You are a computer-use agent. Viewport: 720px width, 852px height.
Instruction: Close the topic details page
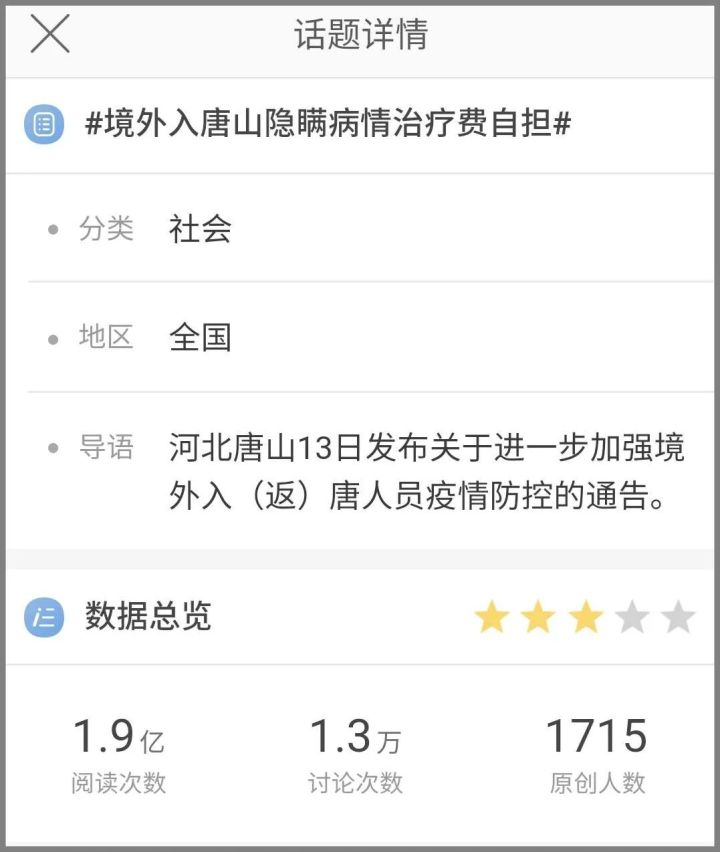[x=49, y=35]
